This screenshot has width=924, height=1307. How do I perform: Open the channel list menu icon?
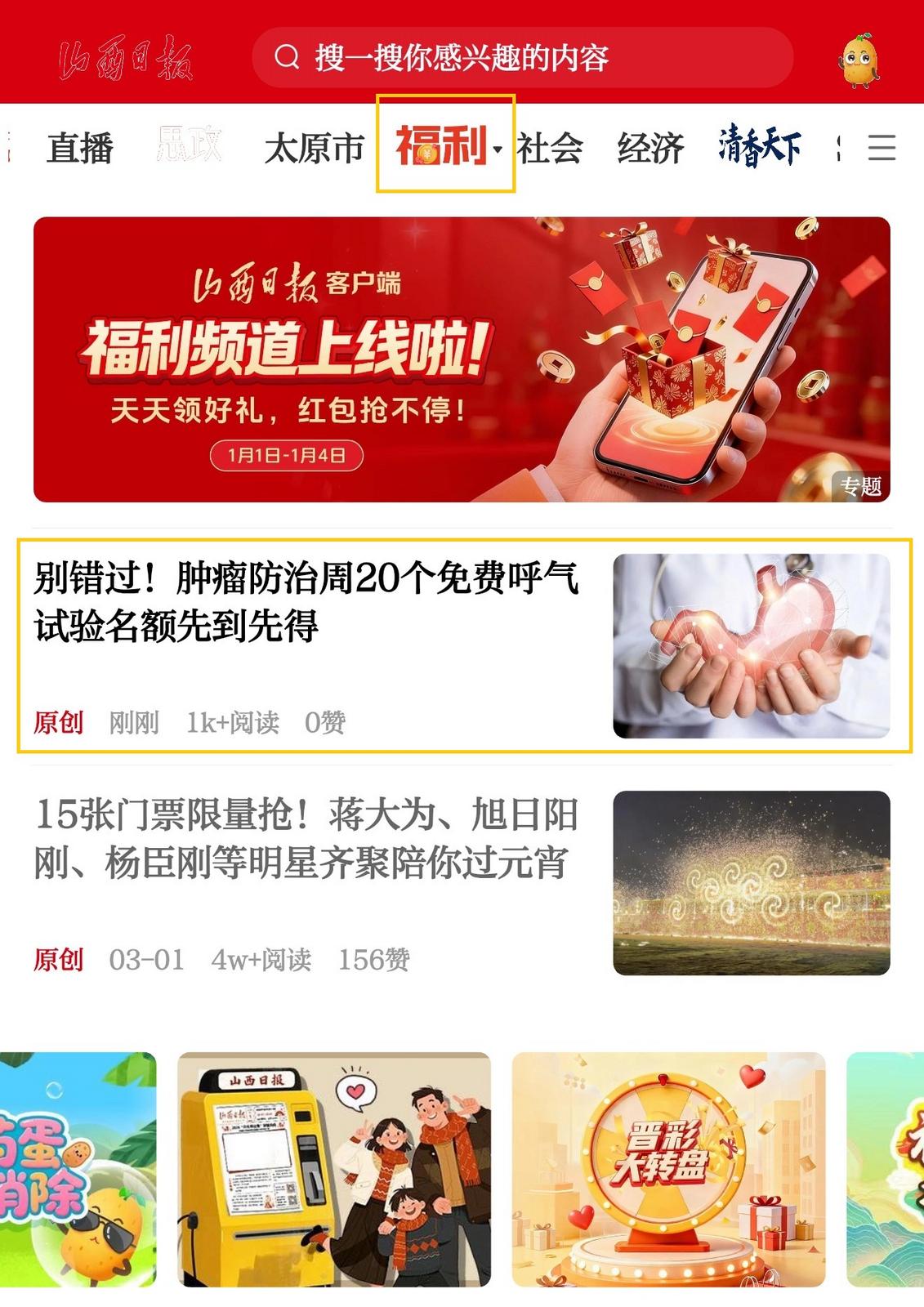point(882,148)
